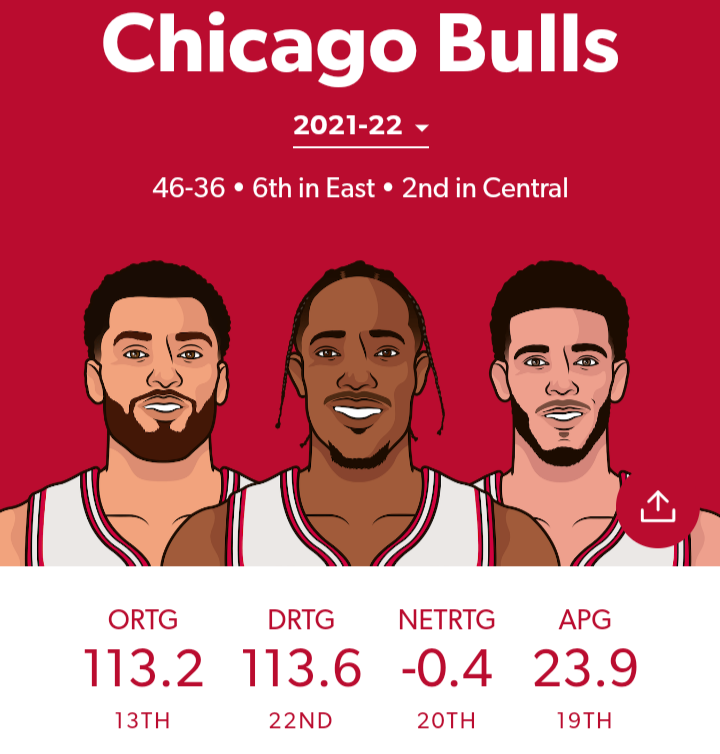Share the Chicago Bulls team card
The width and height of the screenshot is (720, 754).
pyautogui.click(x=657, y=507)
